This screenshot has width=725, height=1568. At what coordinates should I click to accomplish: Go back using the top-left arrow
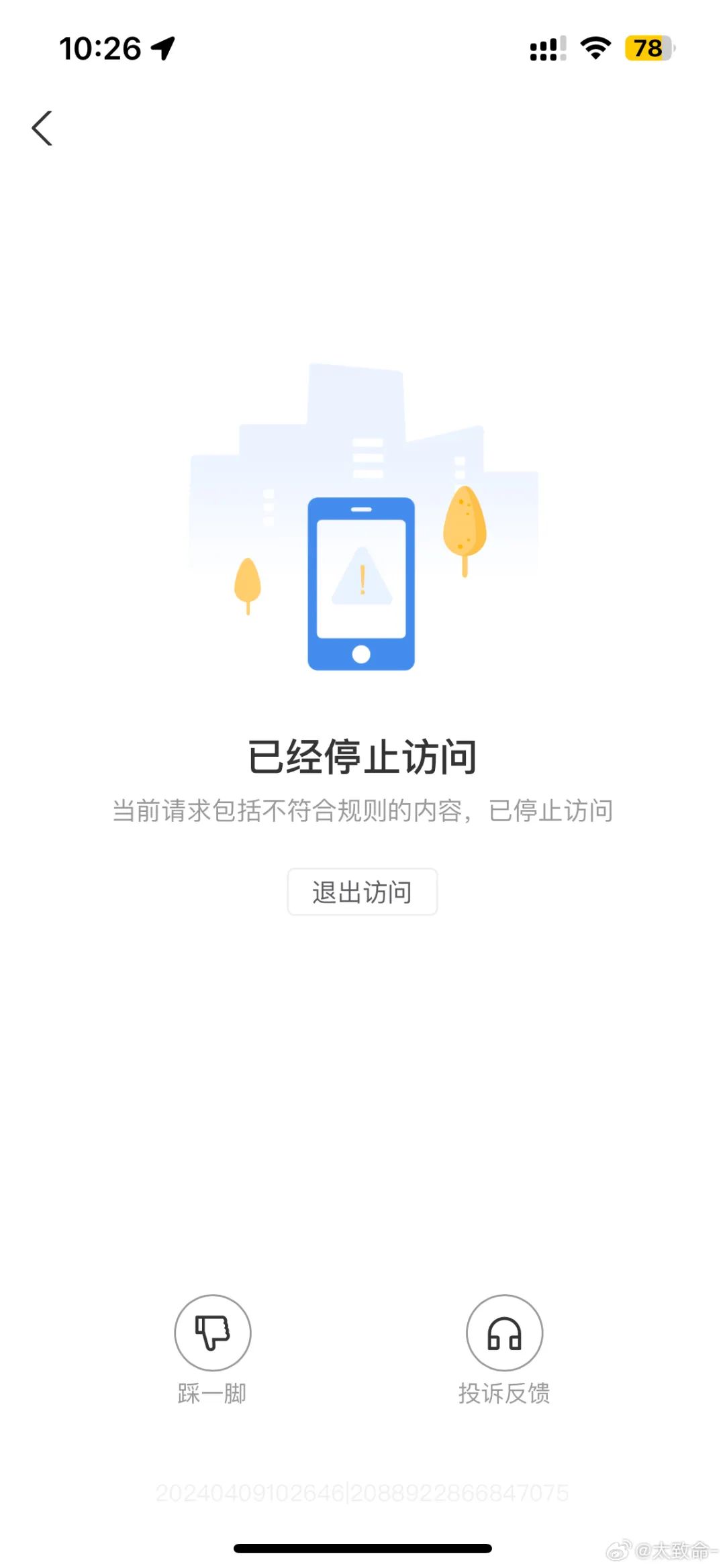click(x=42, y=127)
